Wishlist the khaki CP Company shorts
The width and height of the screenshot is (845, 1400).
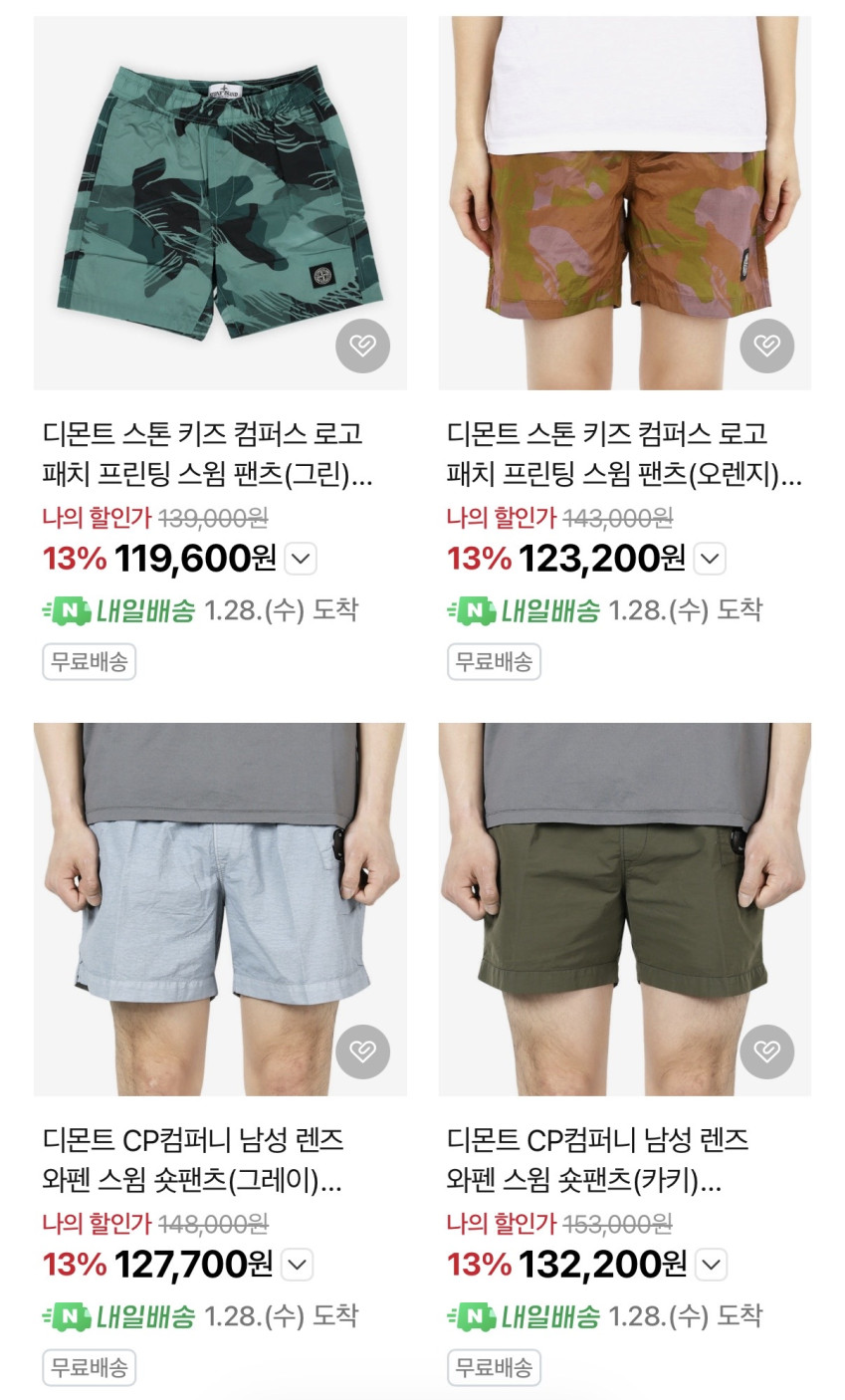pos(766,1051)
